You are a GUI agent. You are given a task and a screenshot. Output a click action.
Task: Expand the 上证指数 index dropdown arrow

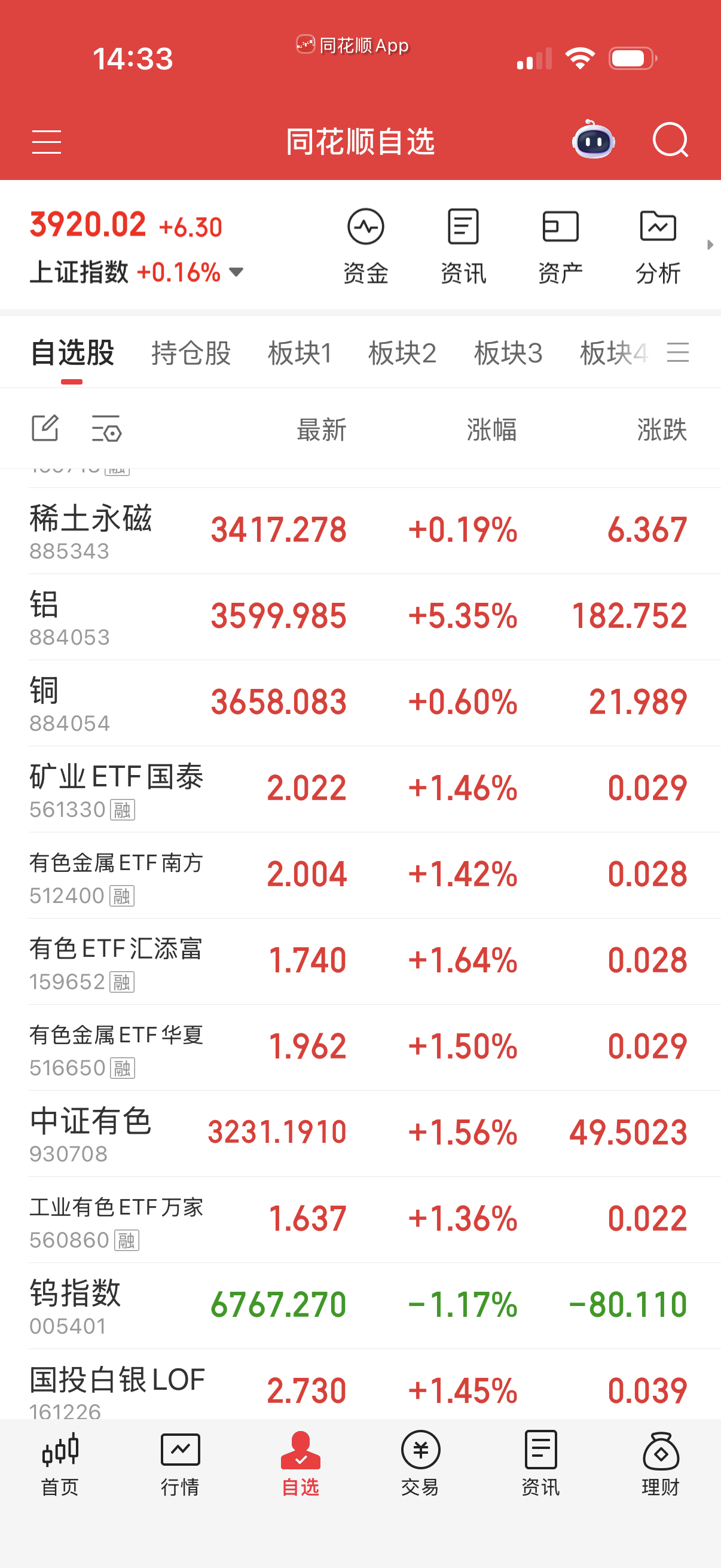pyautogui.click(x=236, y=273)
